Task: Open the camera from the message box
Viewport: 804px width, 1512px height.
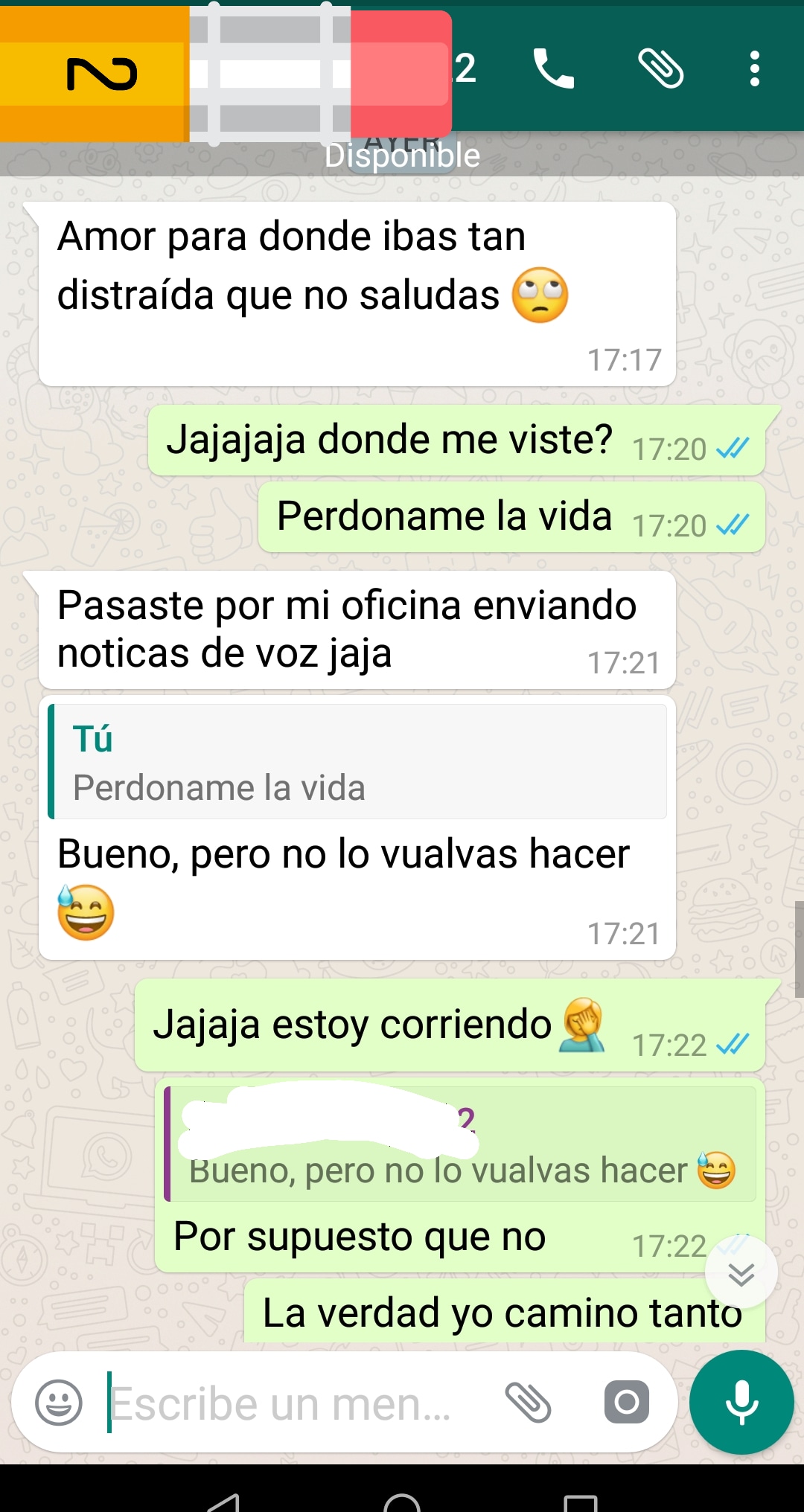Action: (626, 1403)
